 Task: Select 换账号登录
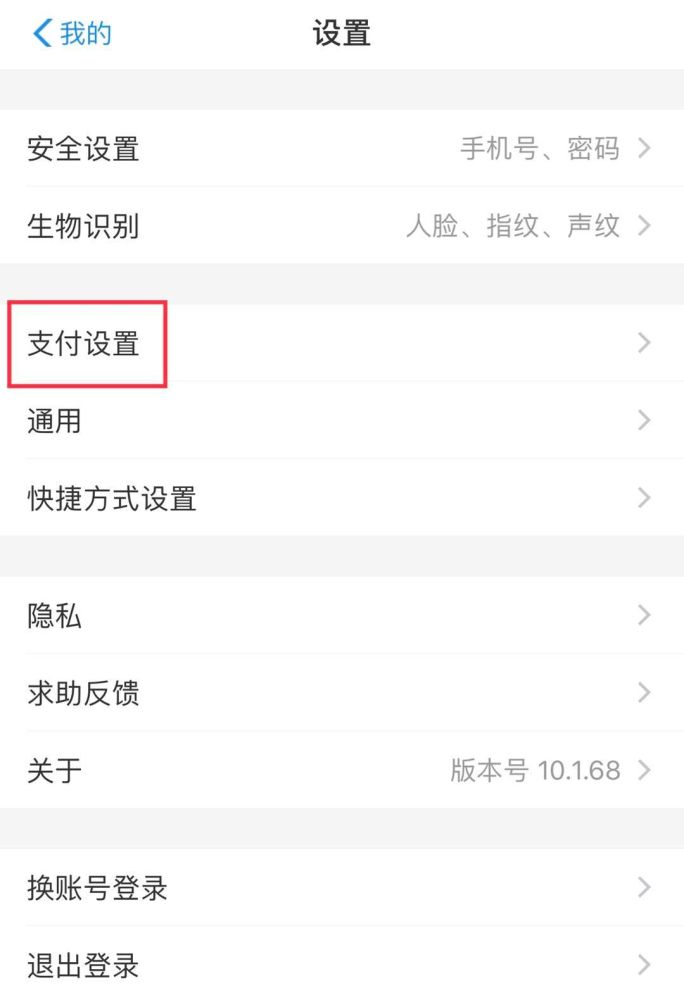(x=340, y=887)
